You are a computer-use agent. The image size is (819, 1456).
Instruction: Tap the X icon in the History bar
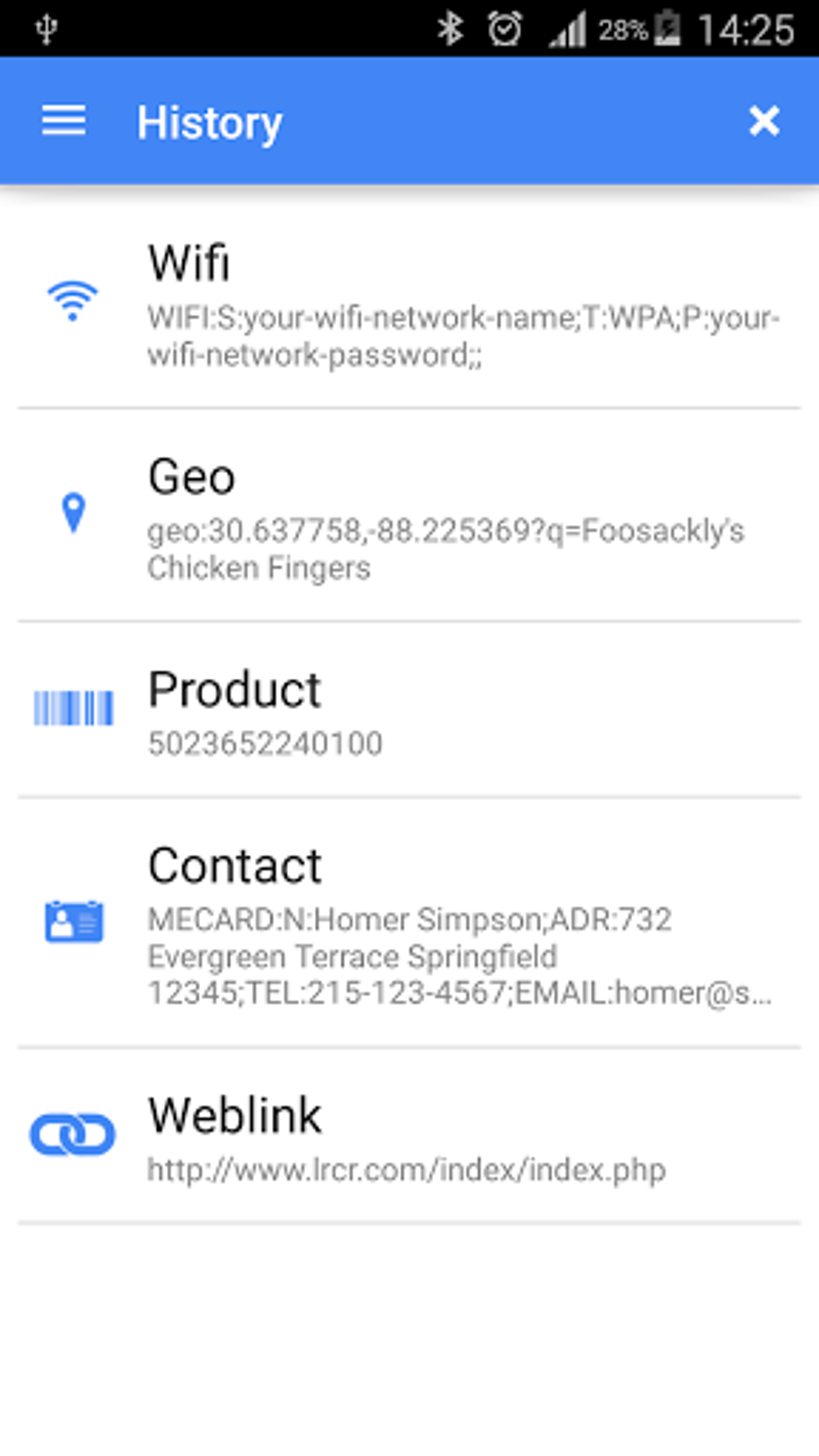pyautogui.click(x=764, y=121)
